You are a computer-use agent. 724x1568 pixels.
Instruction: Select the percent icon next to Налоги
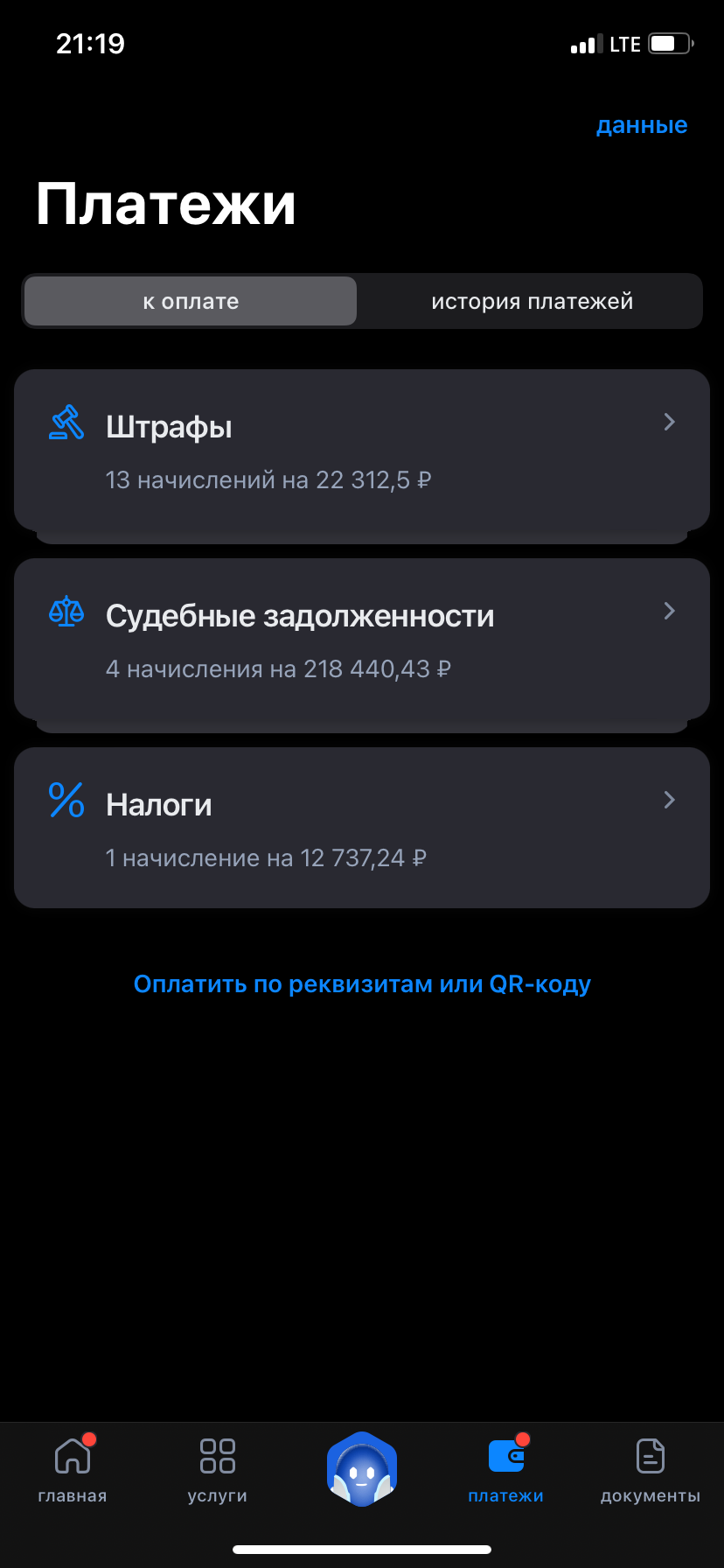65,801
